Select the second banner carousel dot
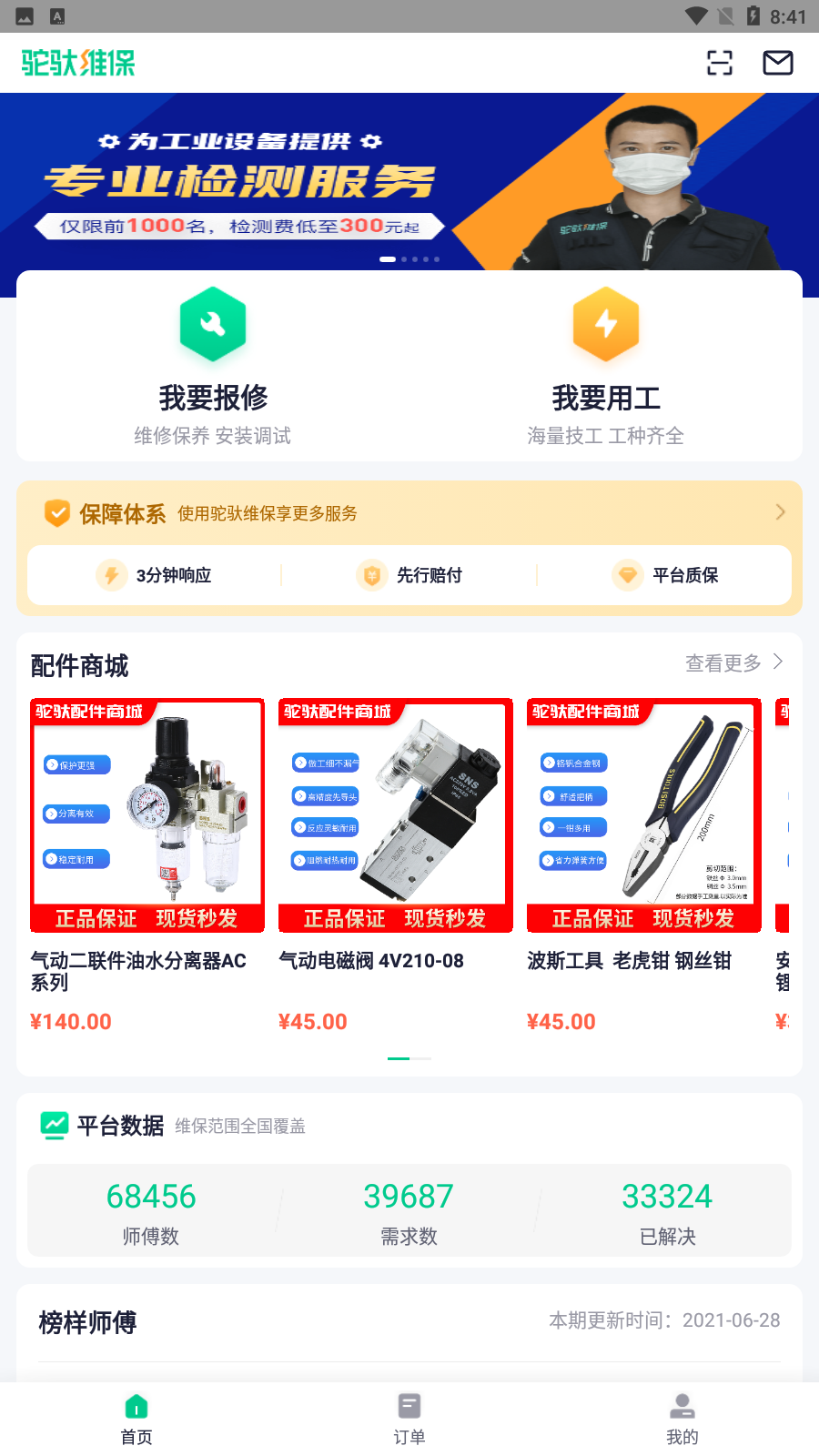Image resolution: width=819 pixels, height=1456 pixels. pos(404,259)
